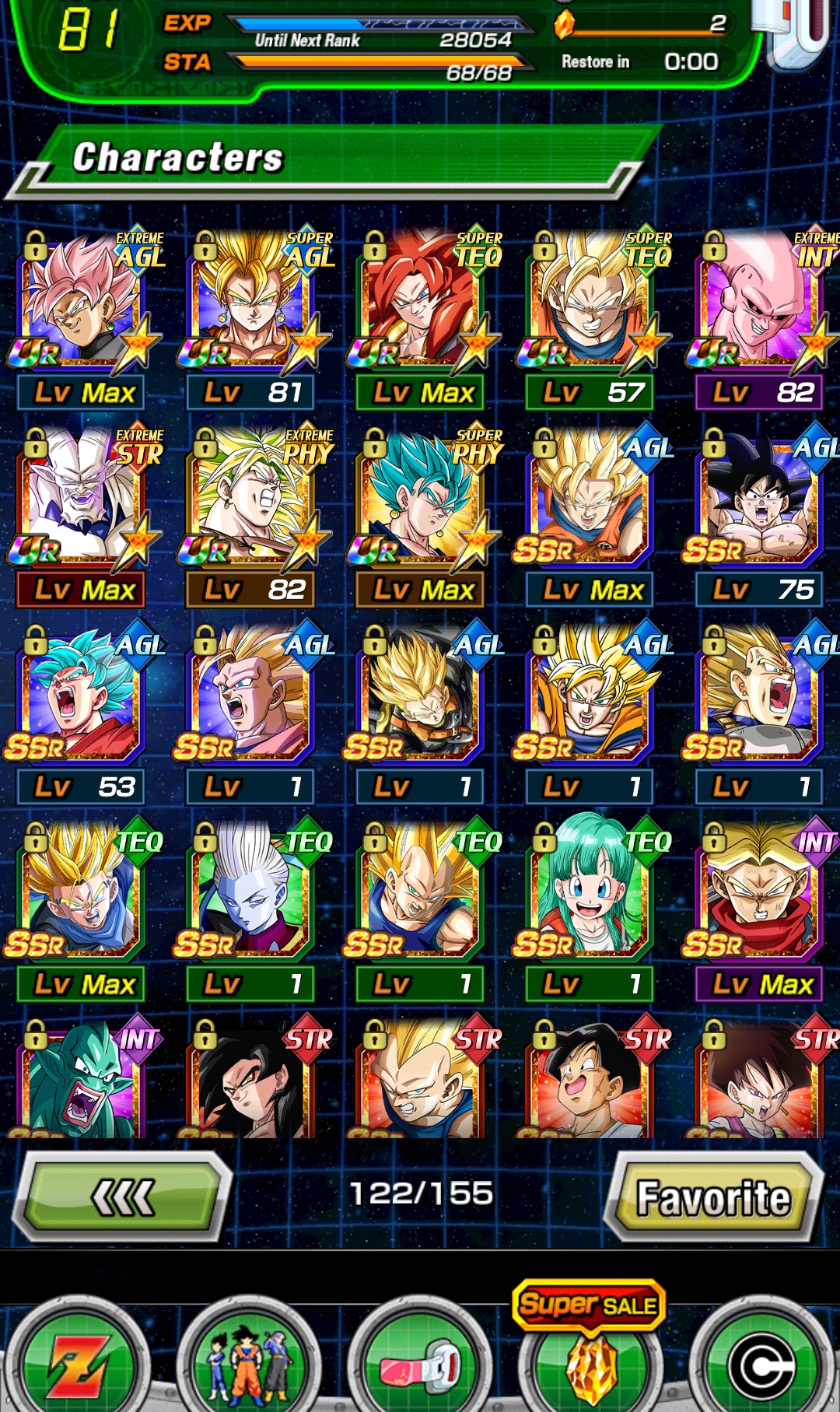The height and width of the screenshot is (1412, 840).
Task: Open the Extreme STR Lv Max character
Action: [x=84, y=517]
